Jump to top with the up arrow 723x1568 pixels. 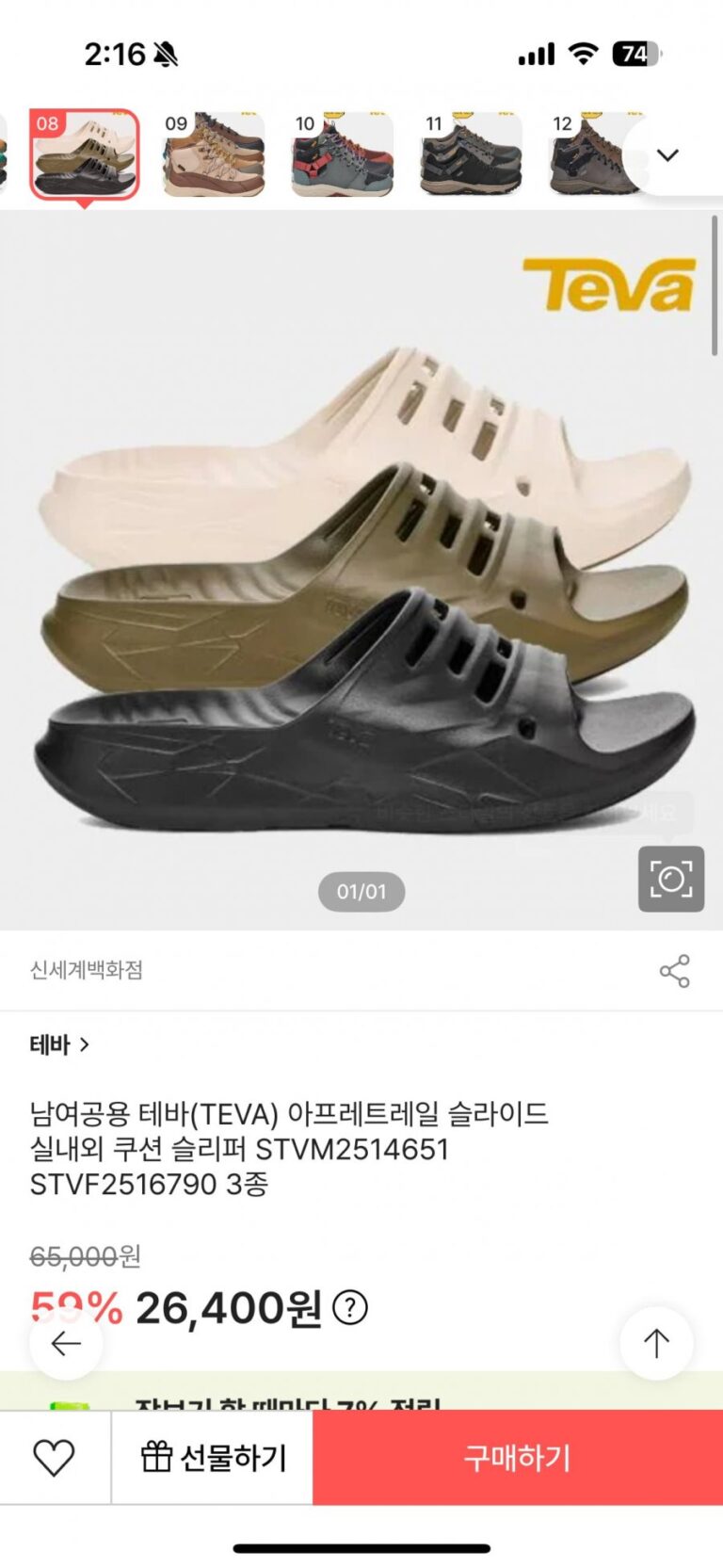point(656,1344)
